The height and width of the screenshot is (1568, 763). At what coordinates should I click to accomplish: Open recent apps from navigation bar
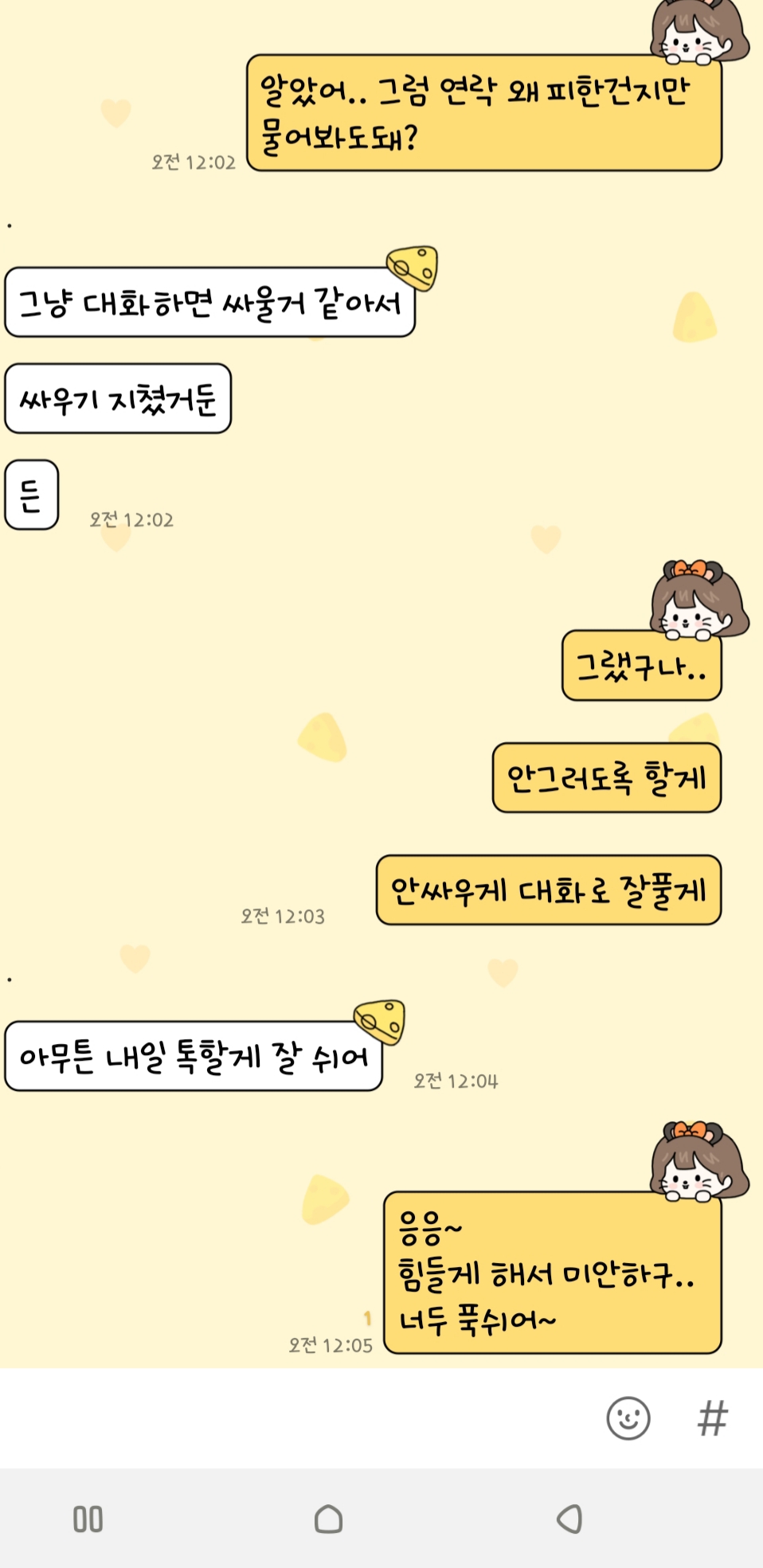pyautogui.click(x=88, y=1519)
